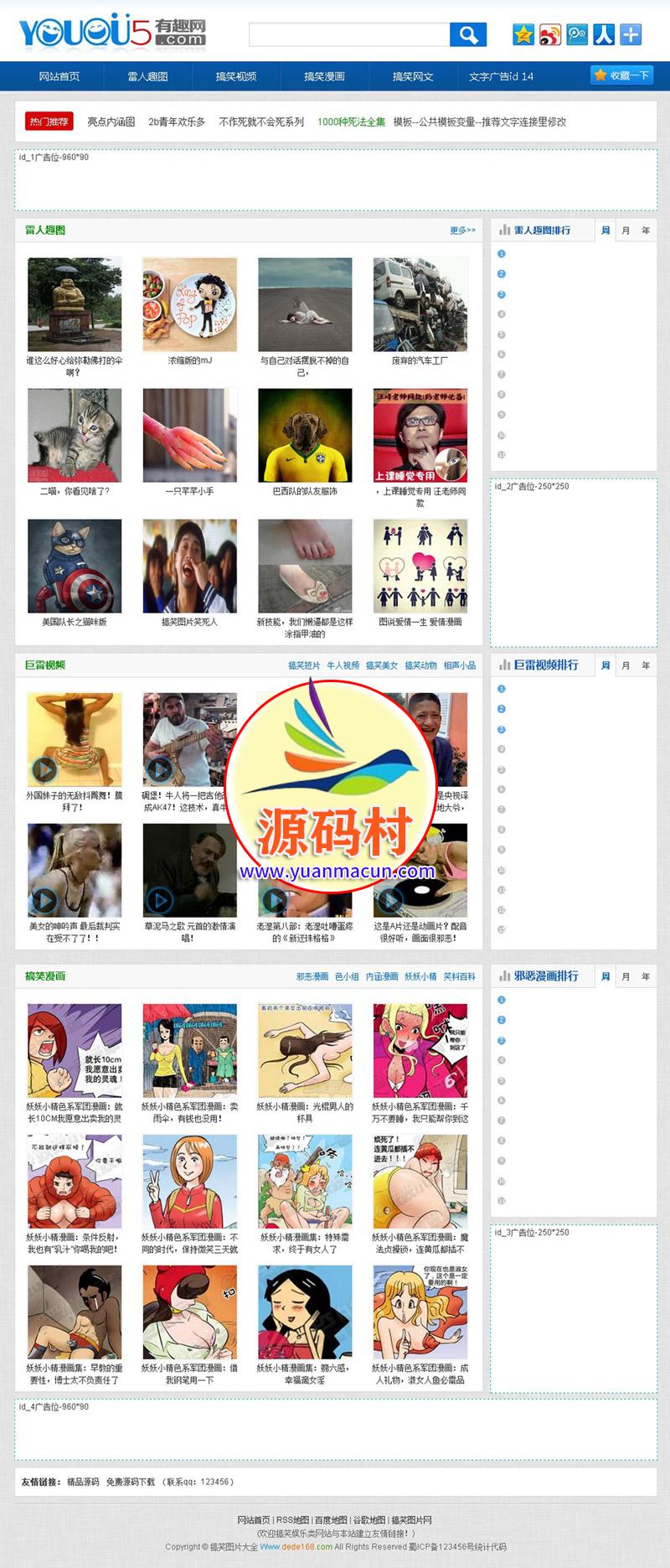Share via the Sina Weibo icon
The height and width of the screenshot is (1568, 670).
point(549,34)
